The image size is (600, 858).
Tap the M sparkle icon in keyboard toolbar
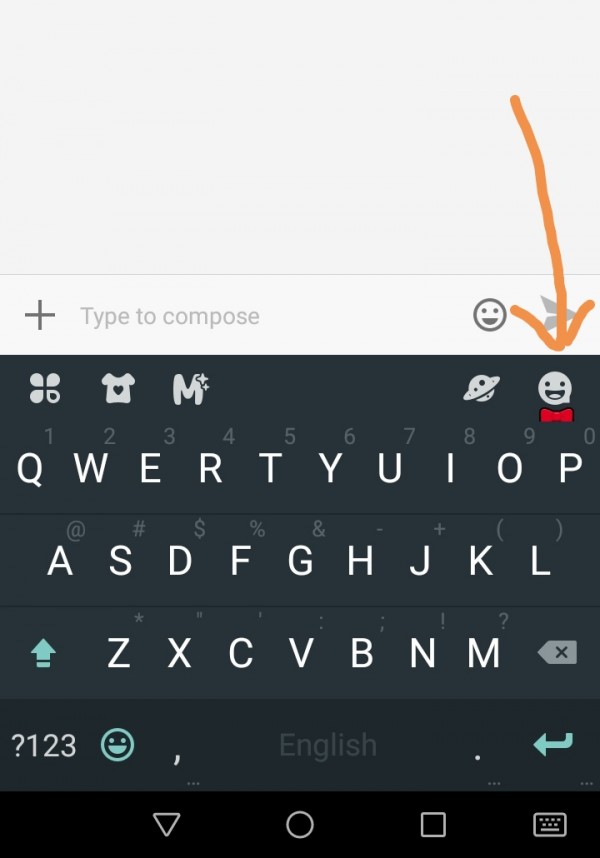[x=190, y=388]
